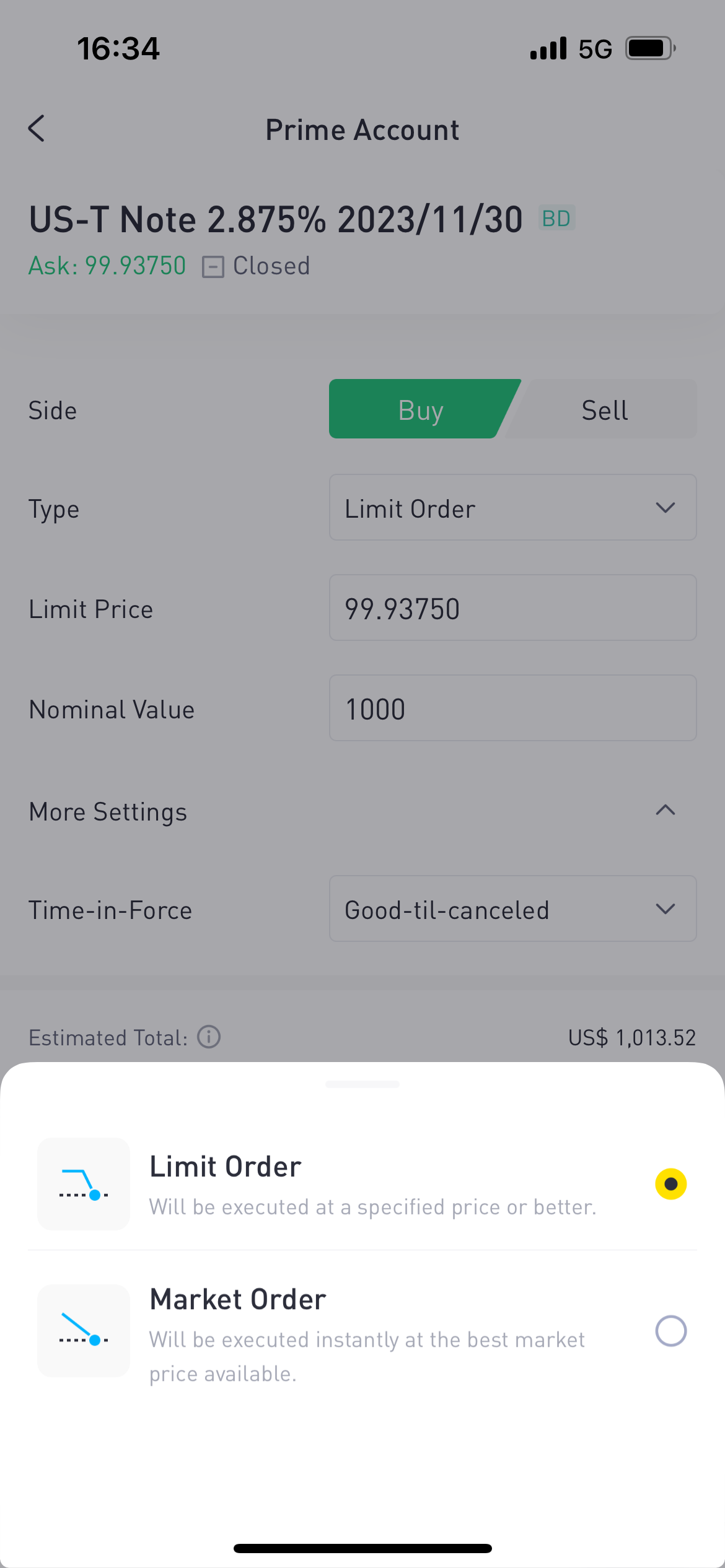Viewport: 725px width, 1568px height.
Task: Switch the side to Sell
Action: (x=604, y=410)
